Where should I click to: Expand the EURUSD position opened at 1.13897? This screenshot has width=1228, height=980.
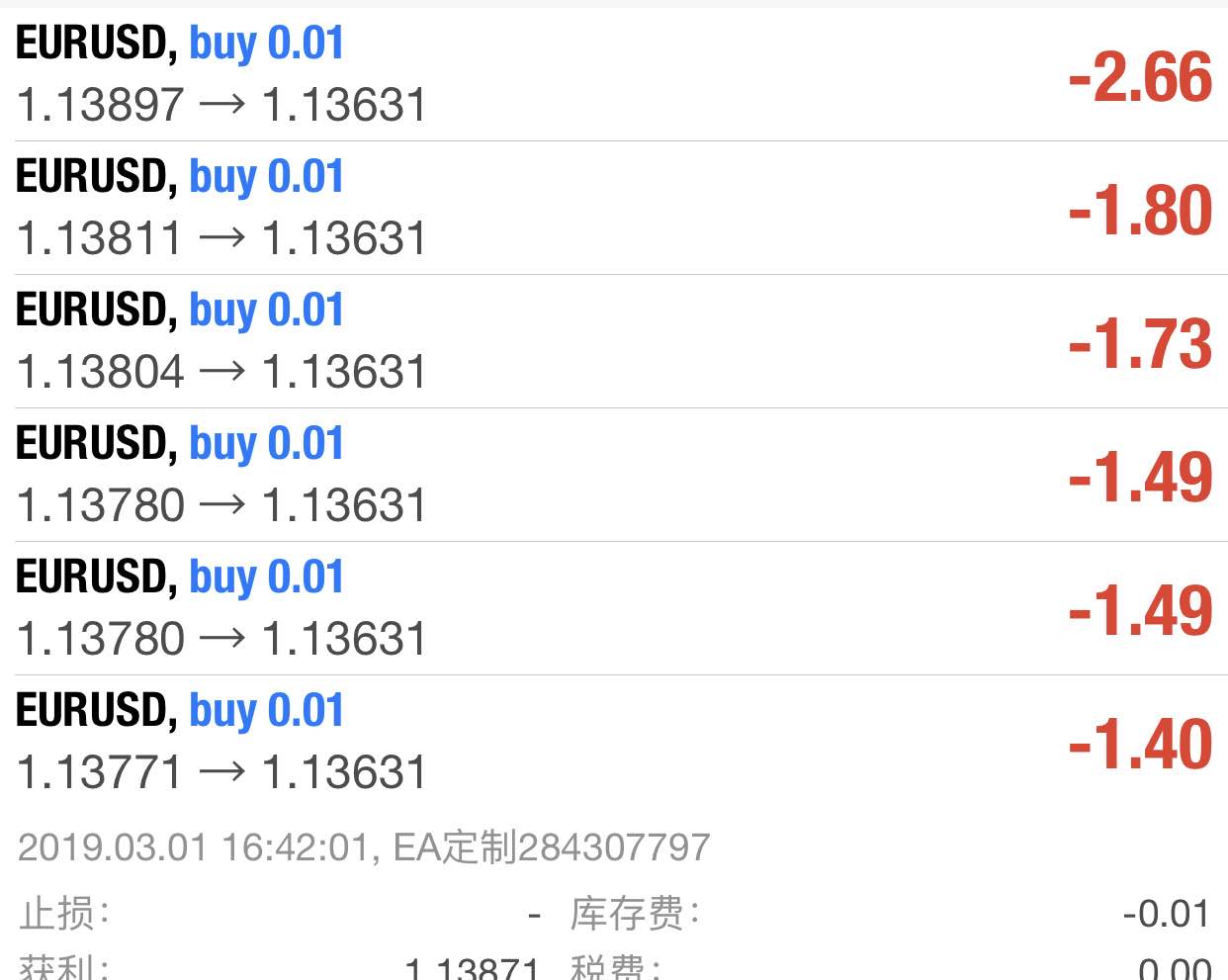coord(614,74)
